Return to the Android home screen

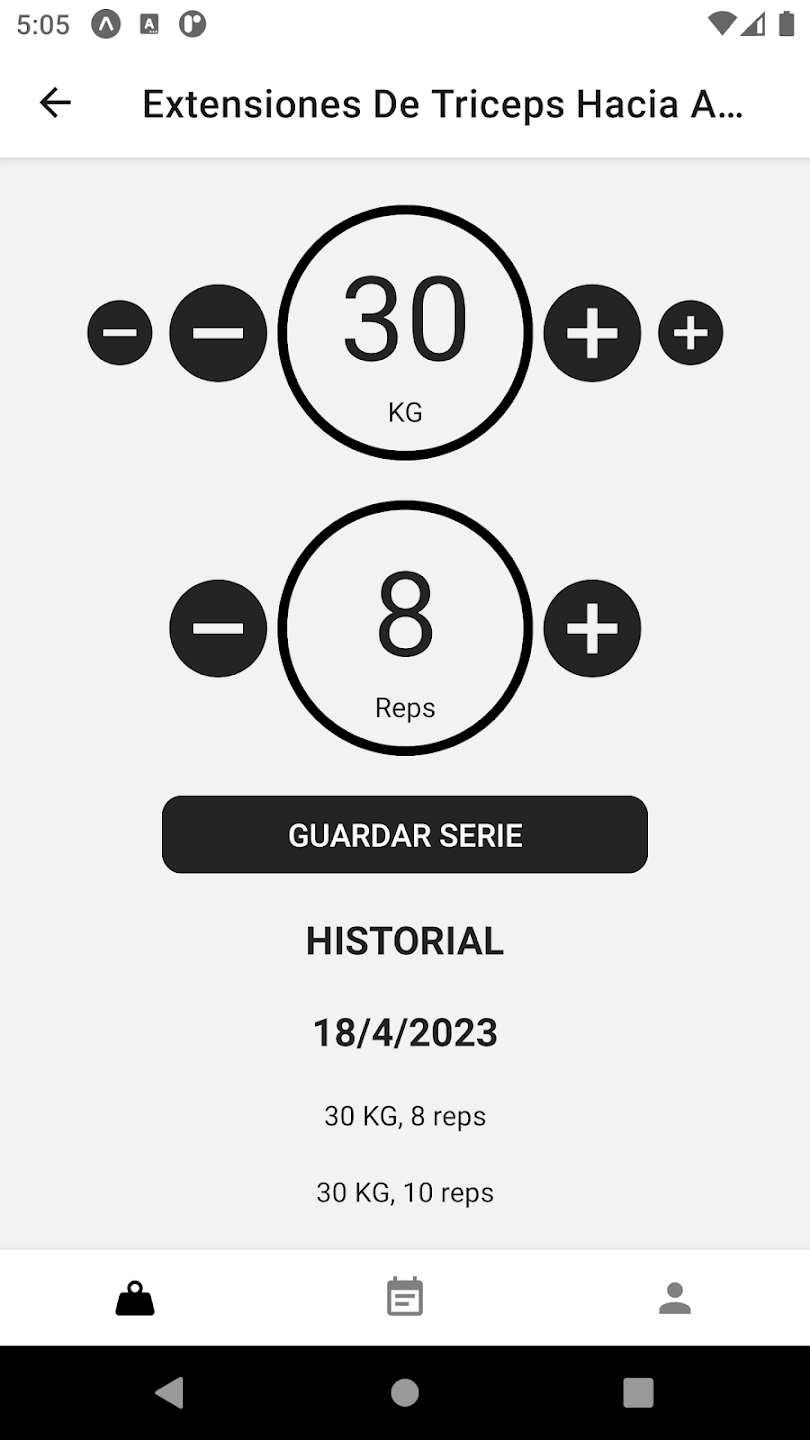point(405,1392)
